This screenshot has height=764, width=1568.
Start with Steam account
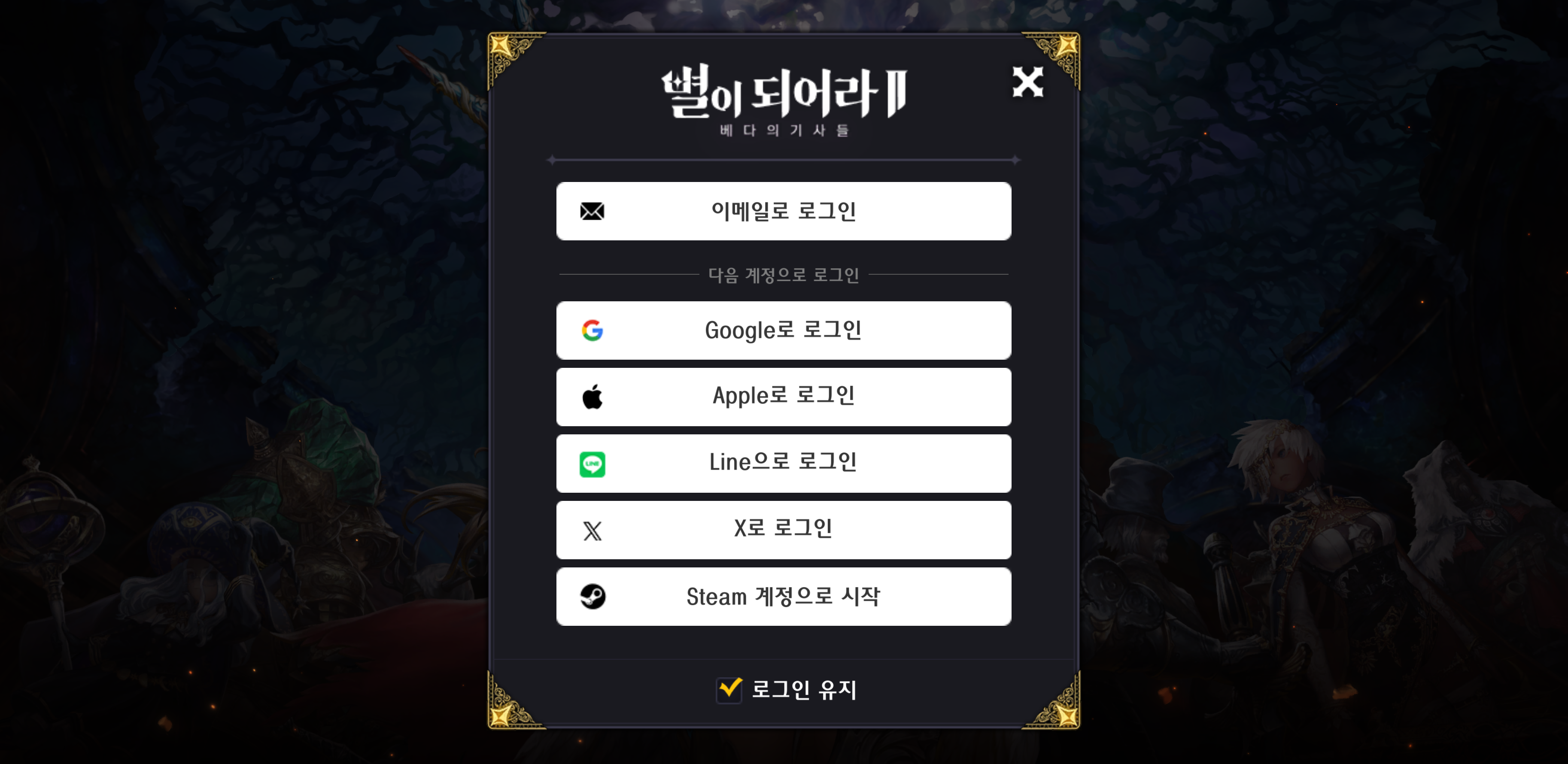784,596
